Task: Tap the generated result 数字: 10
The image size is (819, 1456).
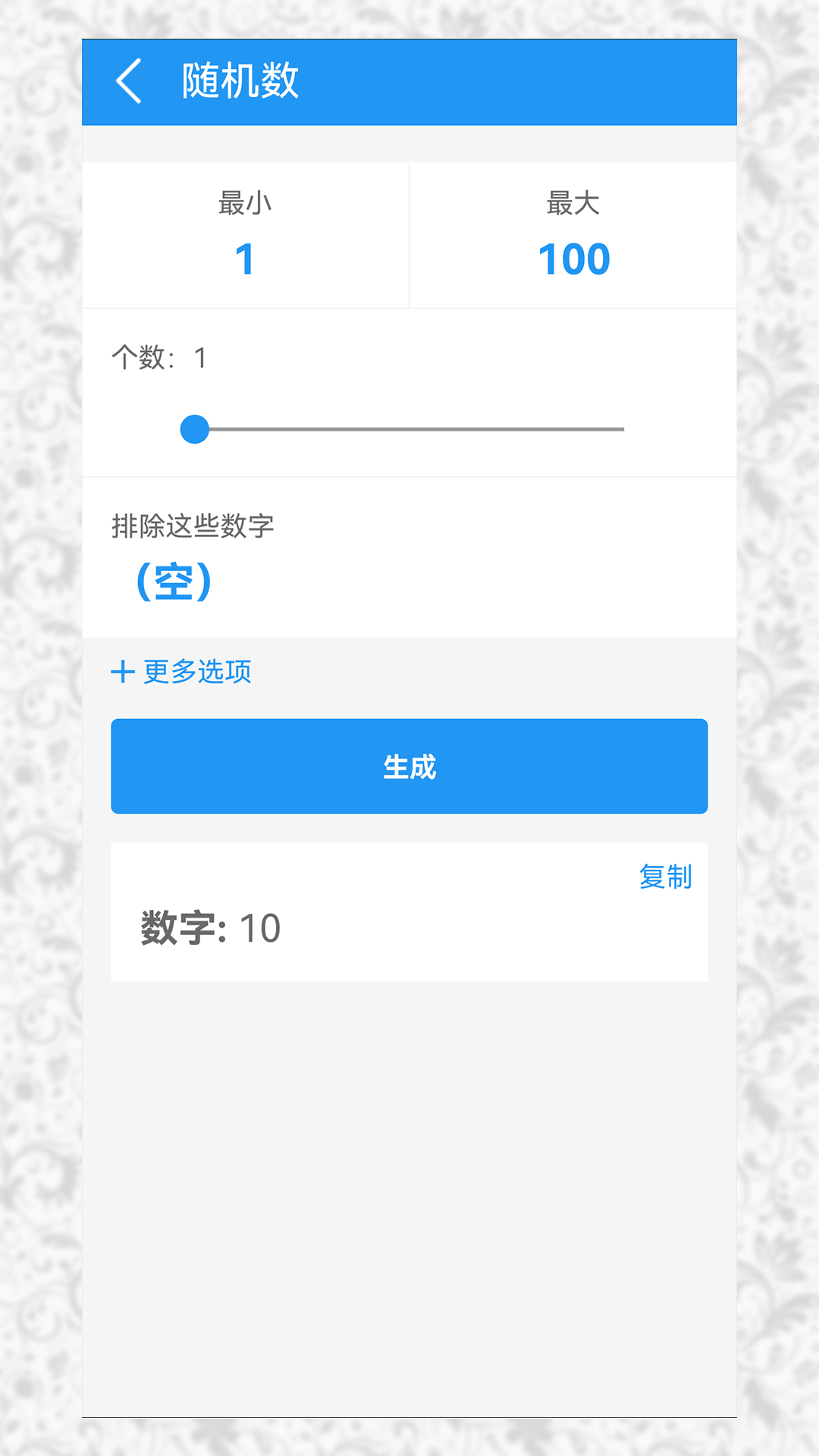Action: (211, 927)
